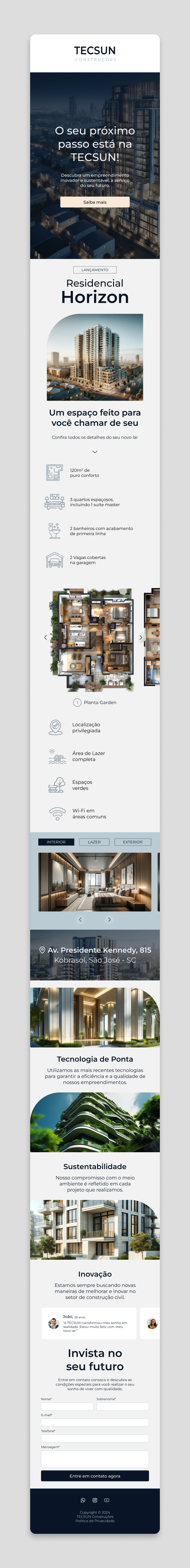
Task: Expand details with the down chevron
Action: (95, 452)
